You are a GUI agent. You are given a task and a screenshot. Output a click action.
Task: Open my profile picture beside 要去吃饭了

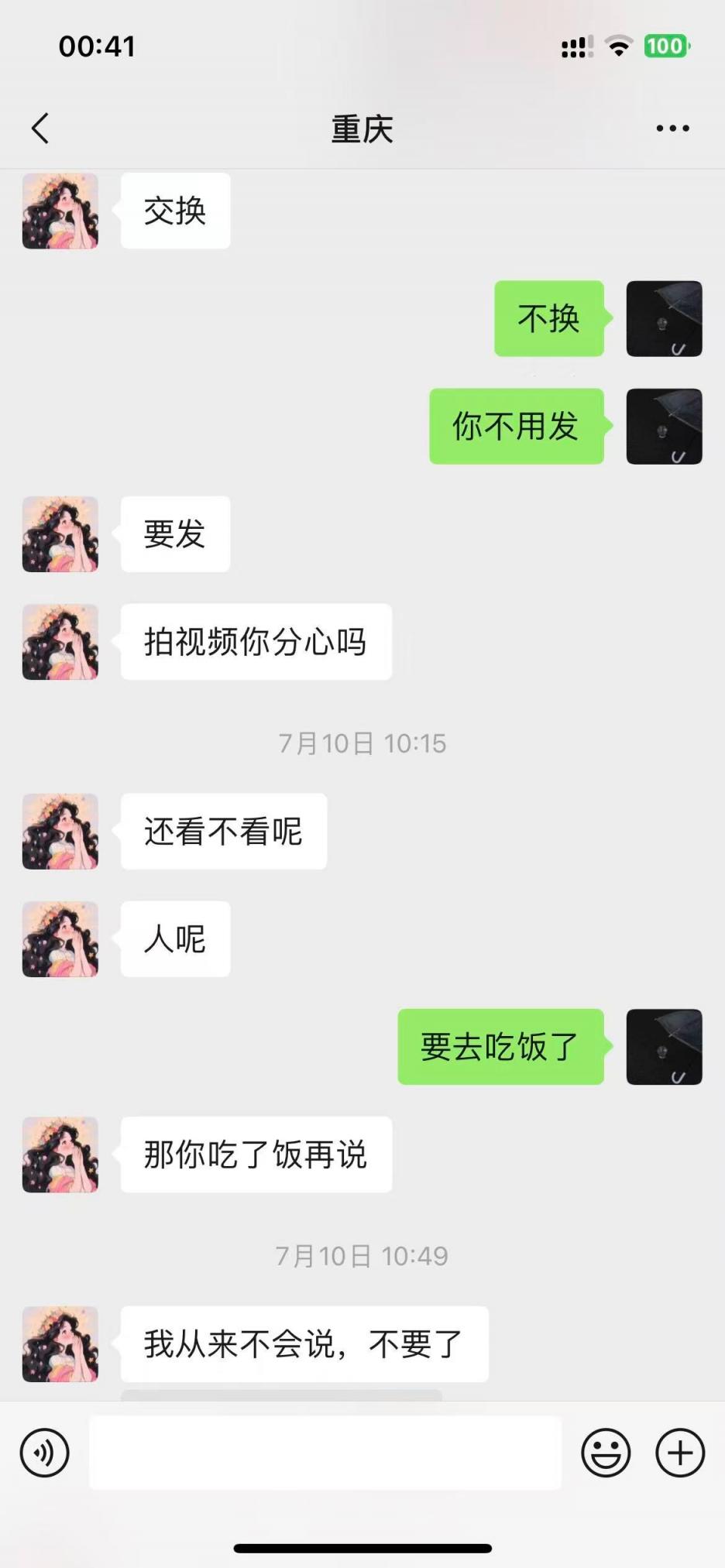[x=664, y=1046]
